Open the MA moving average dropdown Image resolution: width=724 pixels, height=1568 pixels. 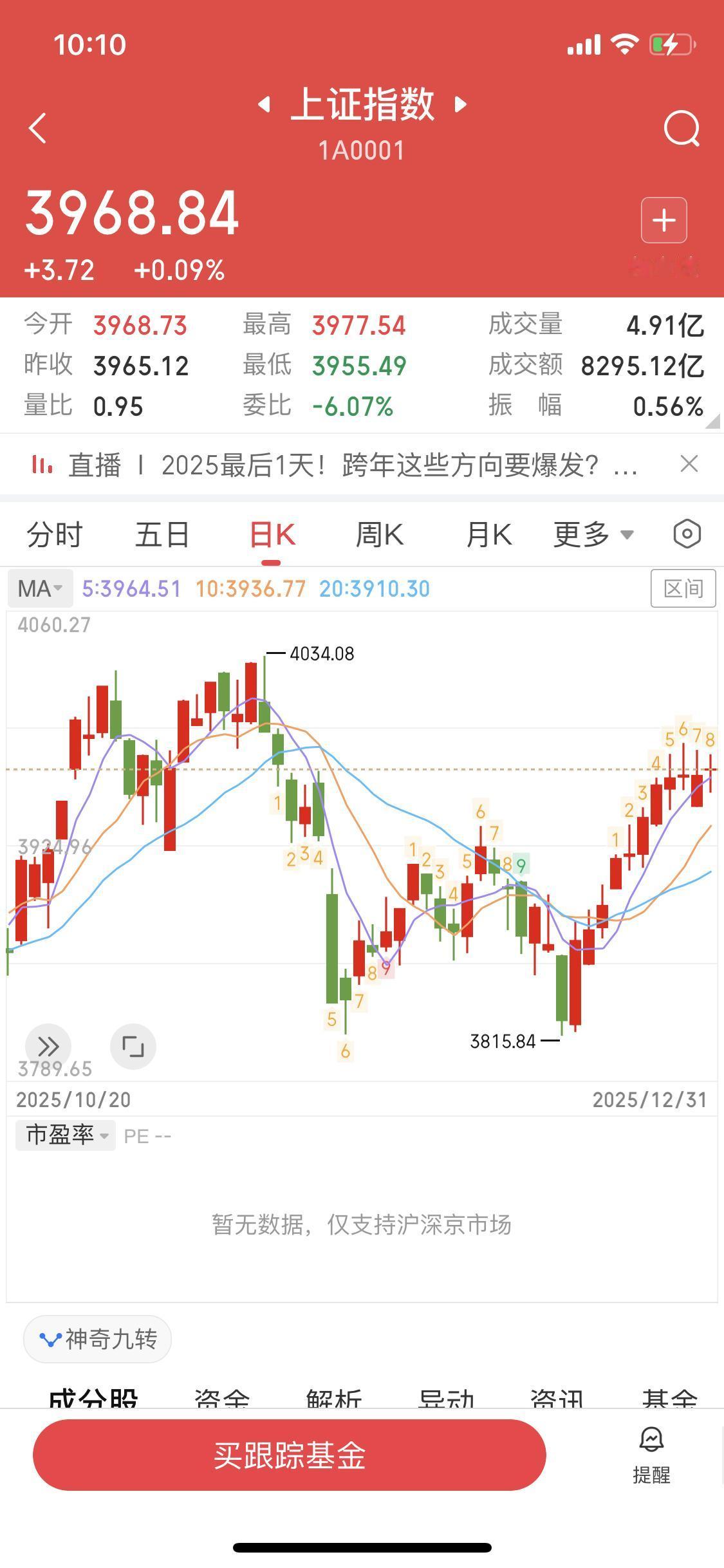[x=40, y=588]
